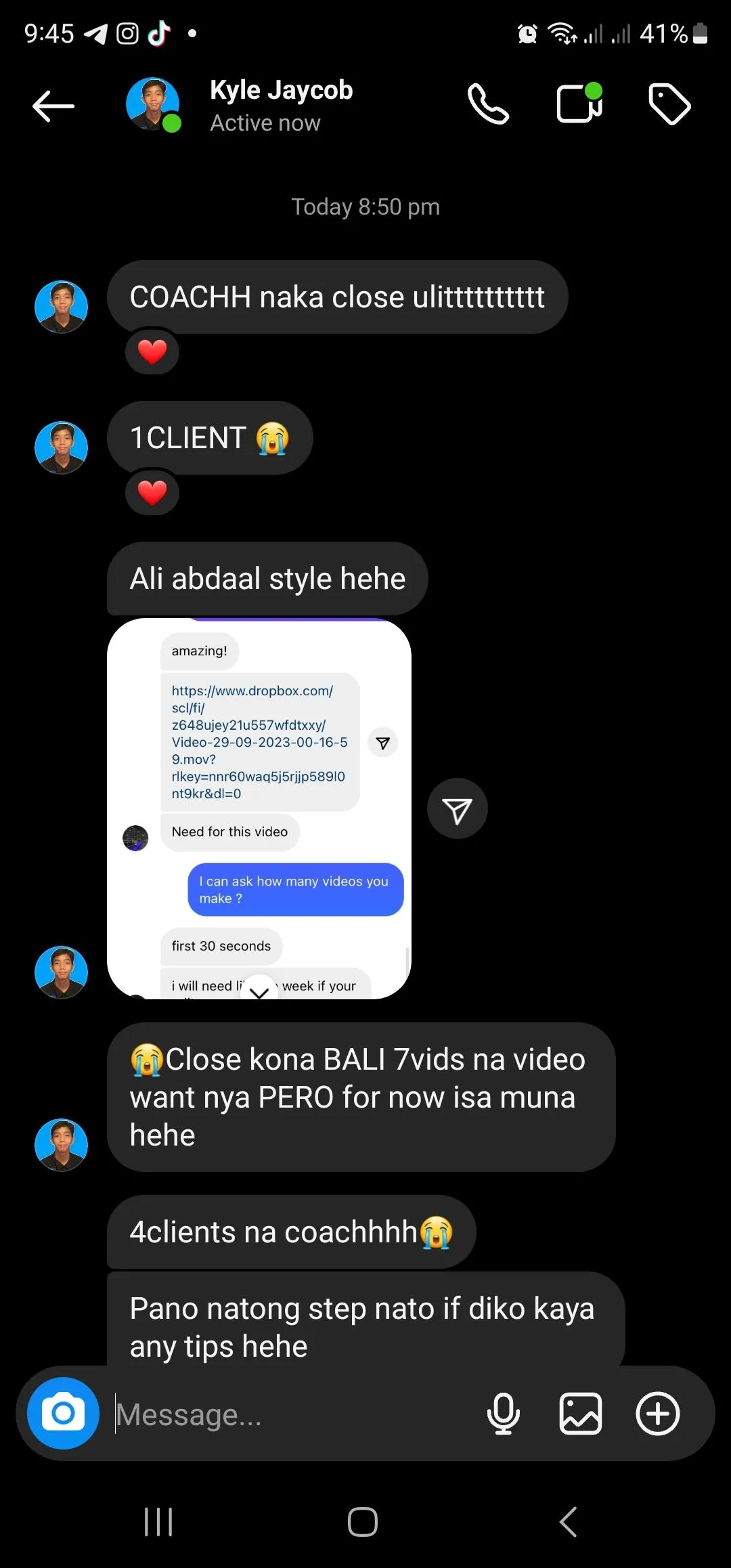The height and width of the screenshot is (1568, 731).
Task: Open the label tag icon
Action: point(669,104)
